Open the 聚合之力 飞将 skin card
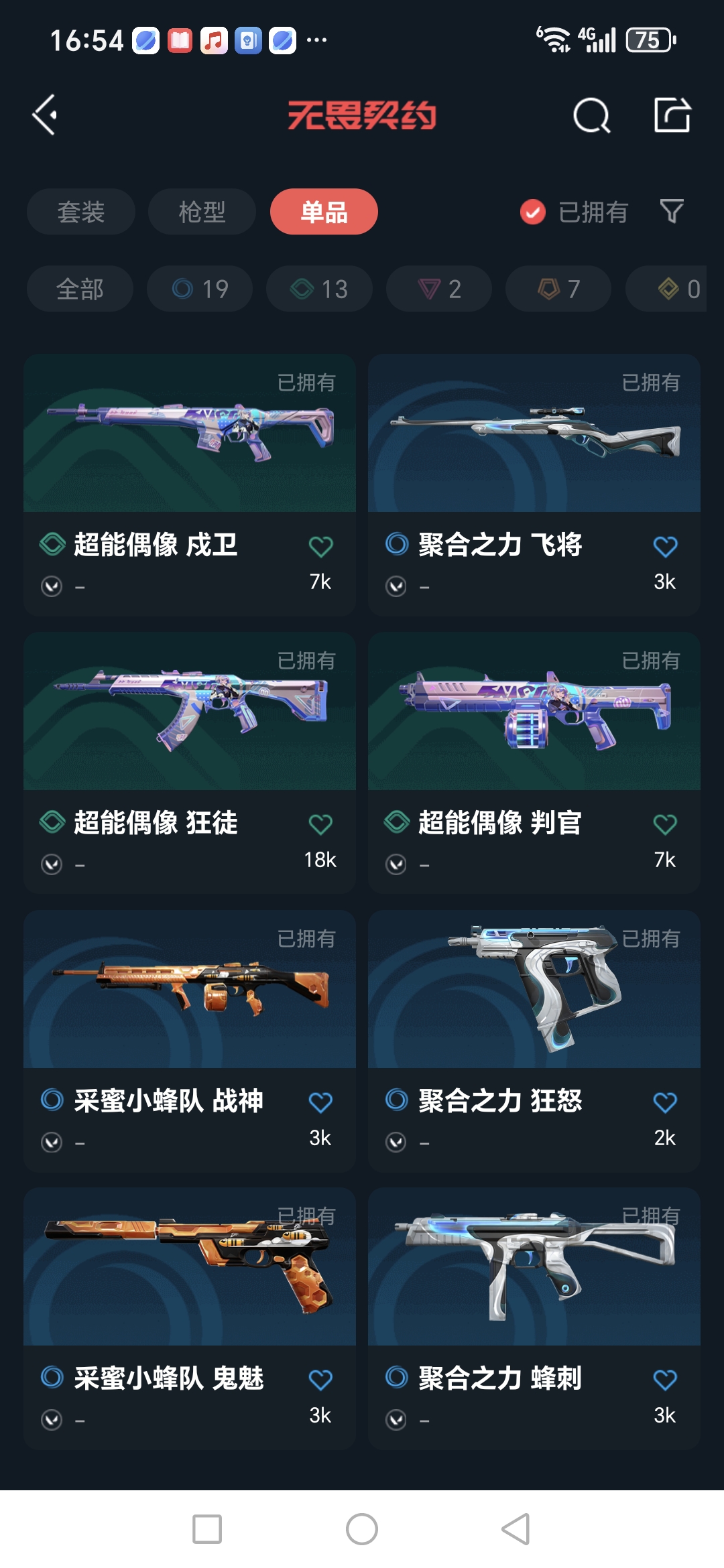The image size is (724, 1568). pos(534,469)
